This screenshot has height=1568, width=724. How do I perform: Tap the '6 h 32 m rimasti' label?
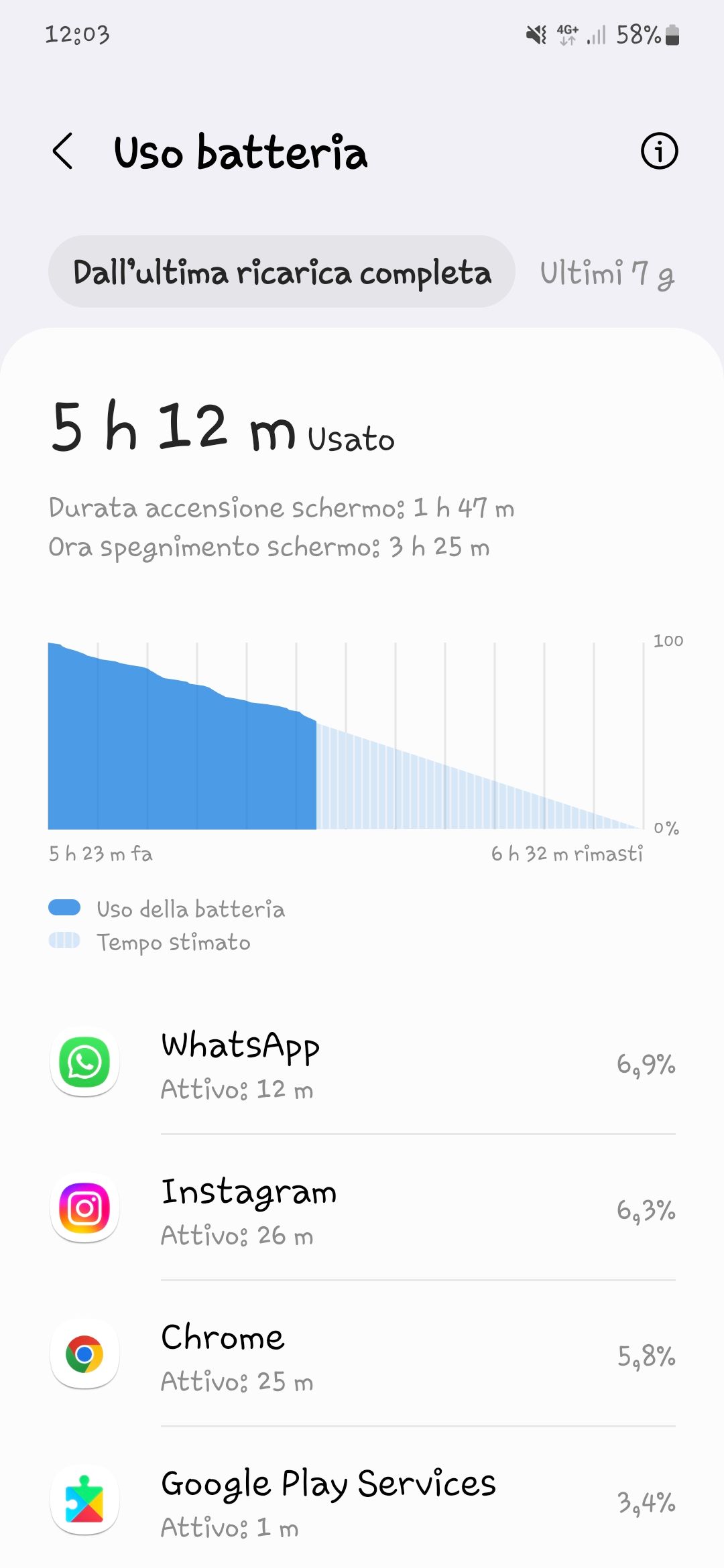(567, 854)
